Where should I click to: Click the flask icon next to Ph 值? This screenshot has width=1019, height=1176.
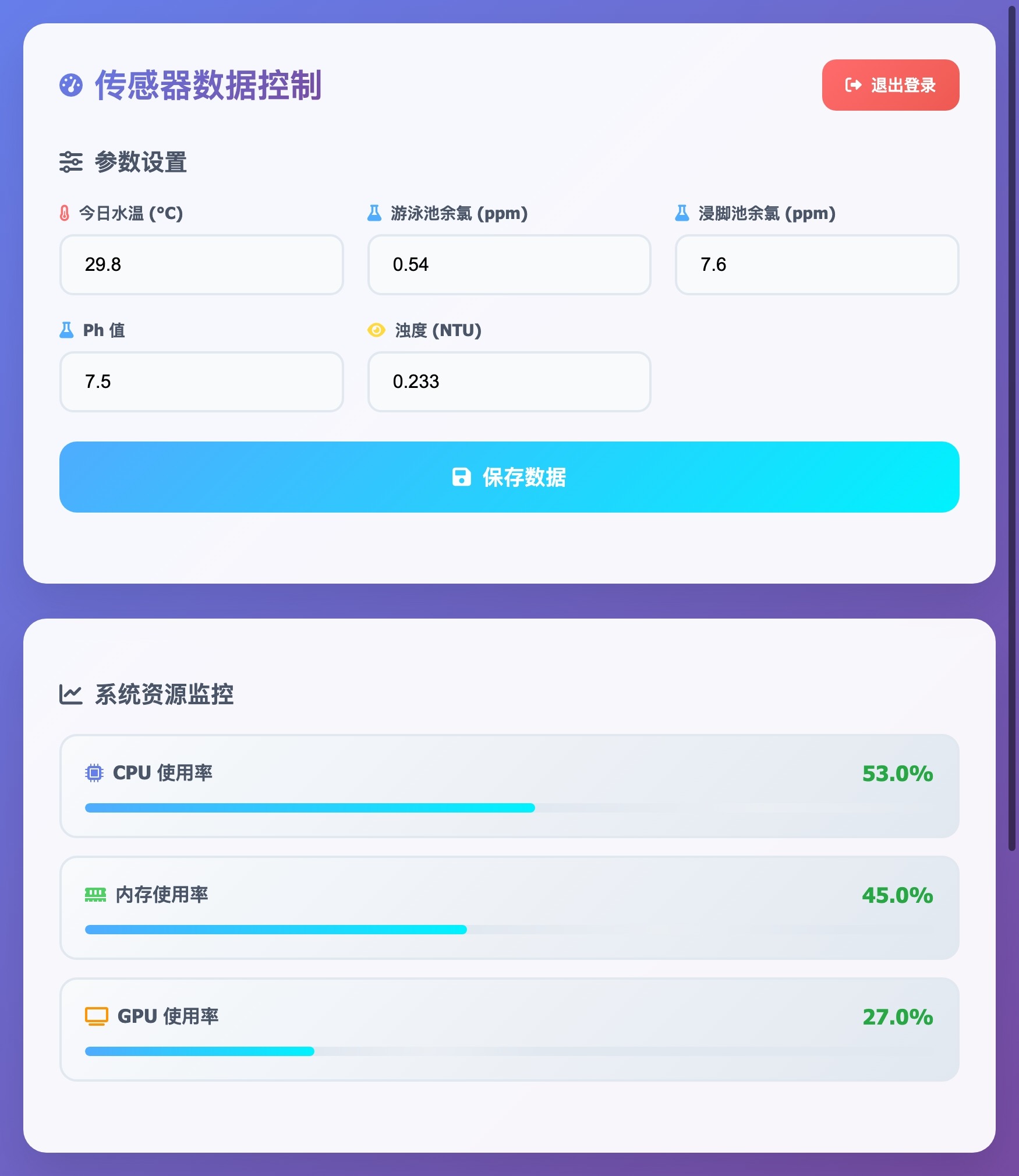[65, 331]
